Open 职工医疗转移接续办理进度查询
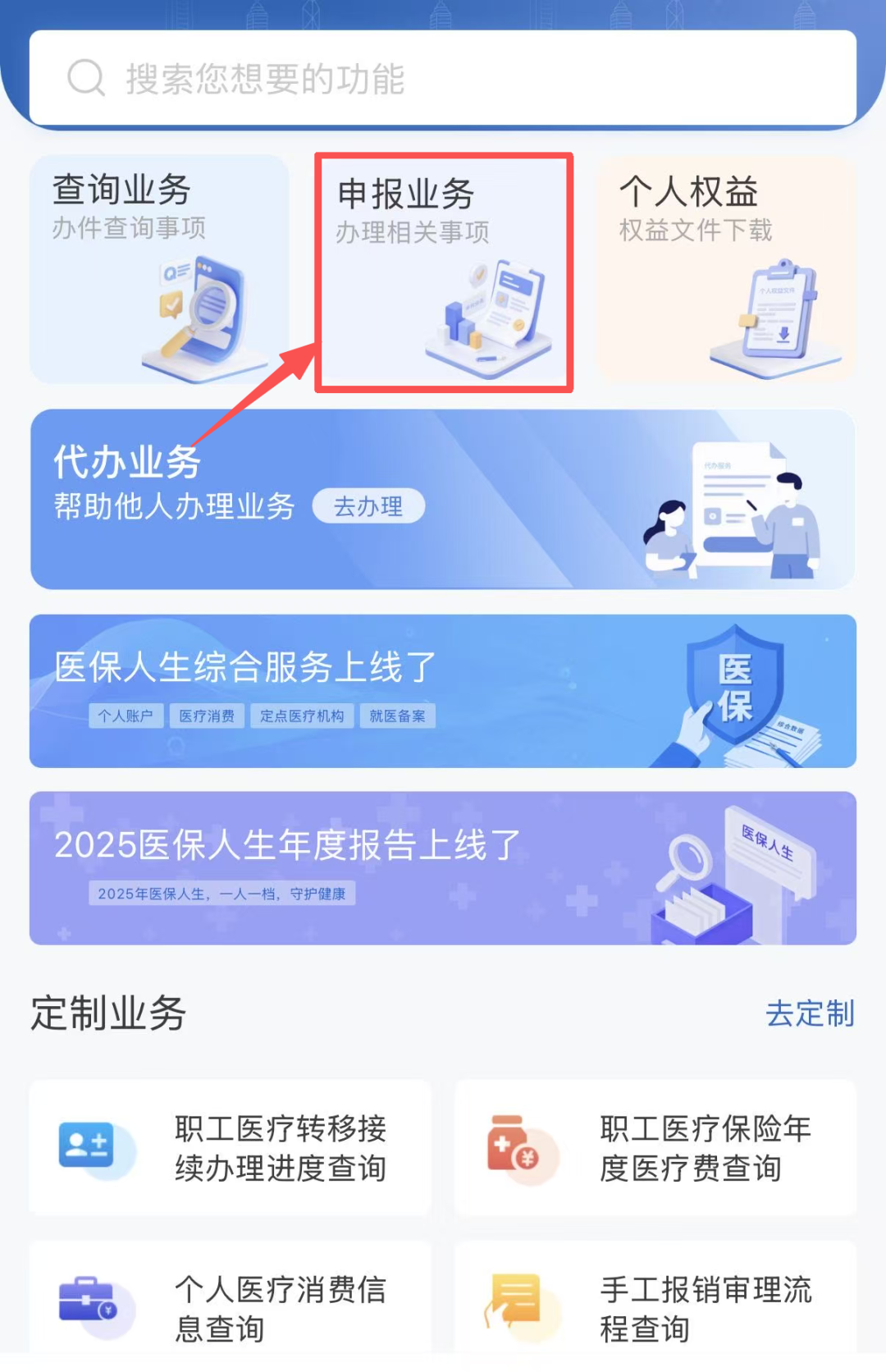Viewport: 886px width, 1372px height. click(230, 1148)
